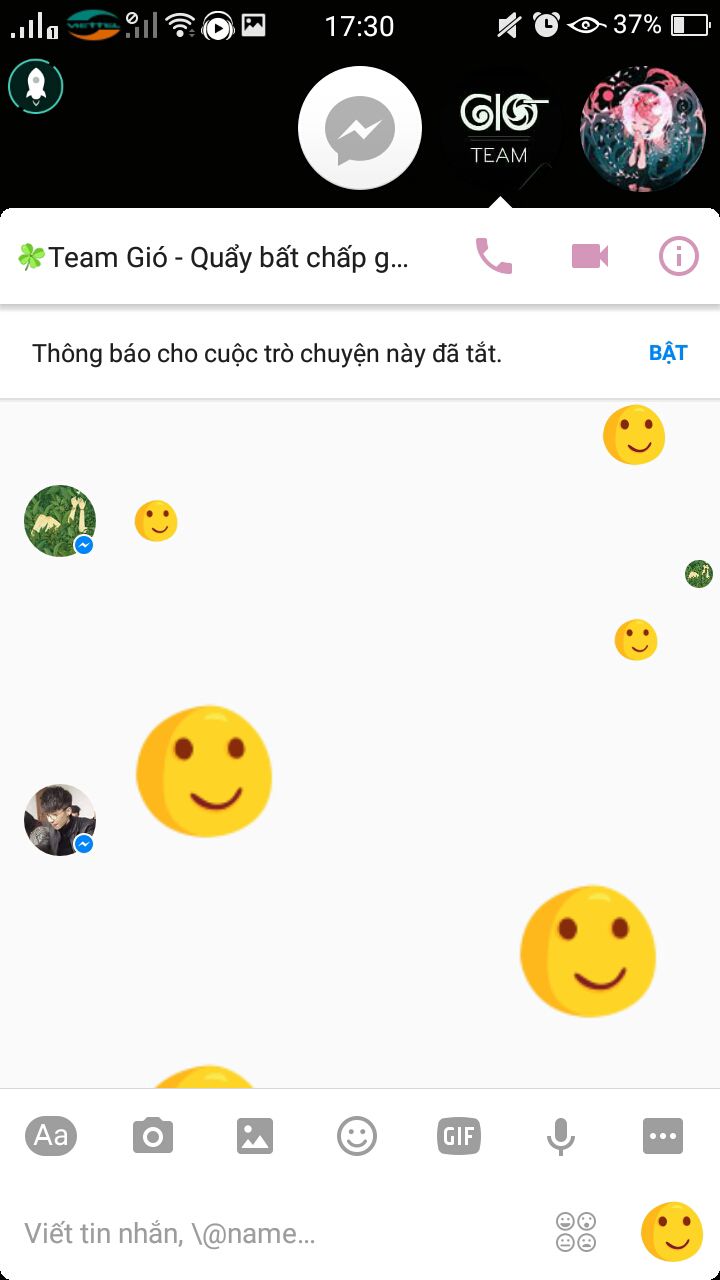The image size is (720, 1280).
Task: Tap BẬT to turn notifications on
Action: [x=668, y=353]
